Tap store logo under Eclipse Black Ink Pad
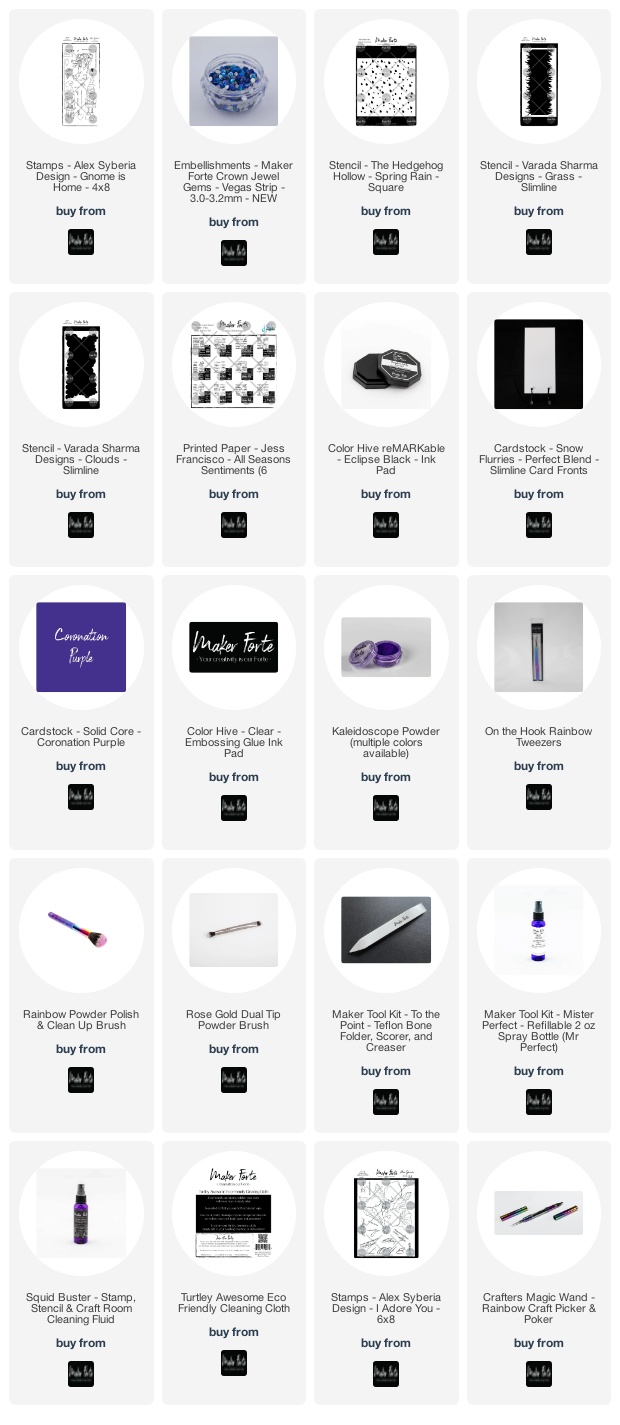 [x=386, y=525]
